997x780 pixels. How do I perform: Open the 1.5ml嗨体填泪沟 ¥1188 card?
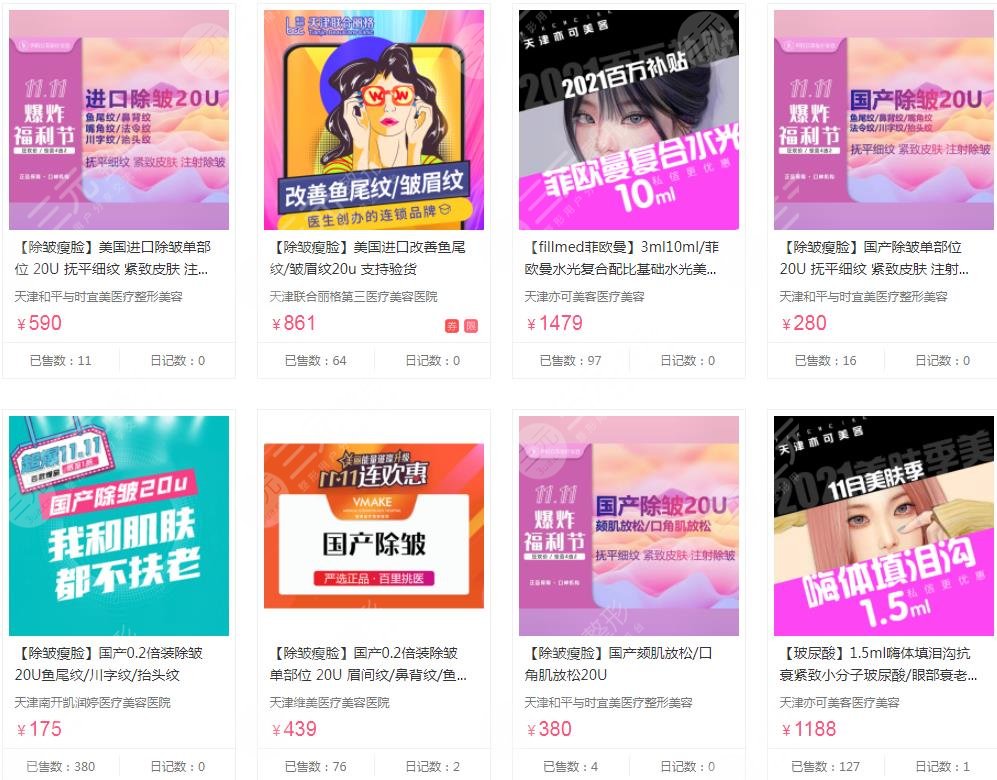pyautogui.click(x=883, y=526)
